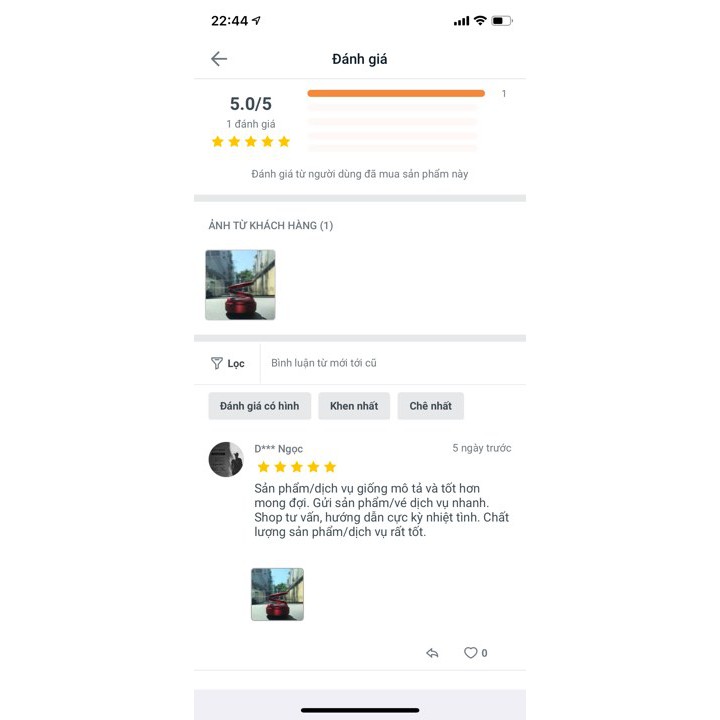
Task: Select the Đánh giá có hình chip
Action: [x=259, y=406]
